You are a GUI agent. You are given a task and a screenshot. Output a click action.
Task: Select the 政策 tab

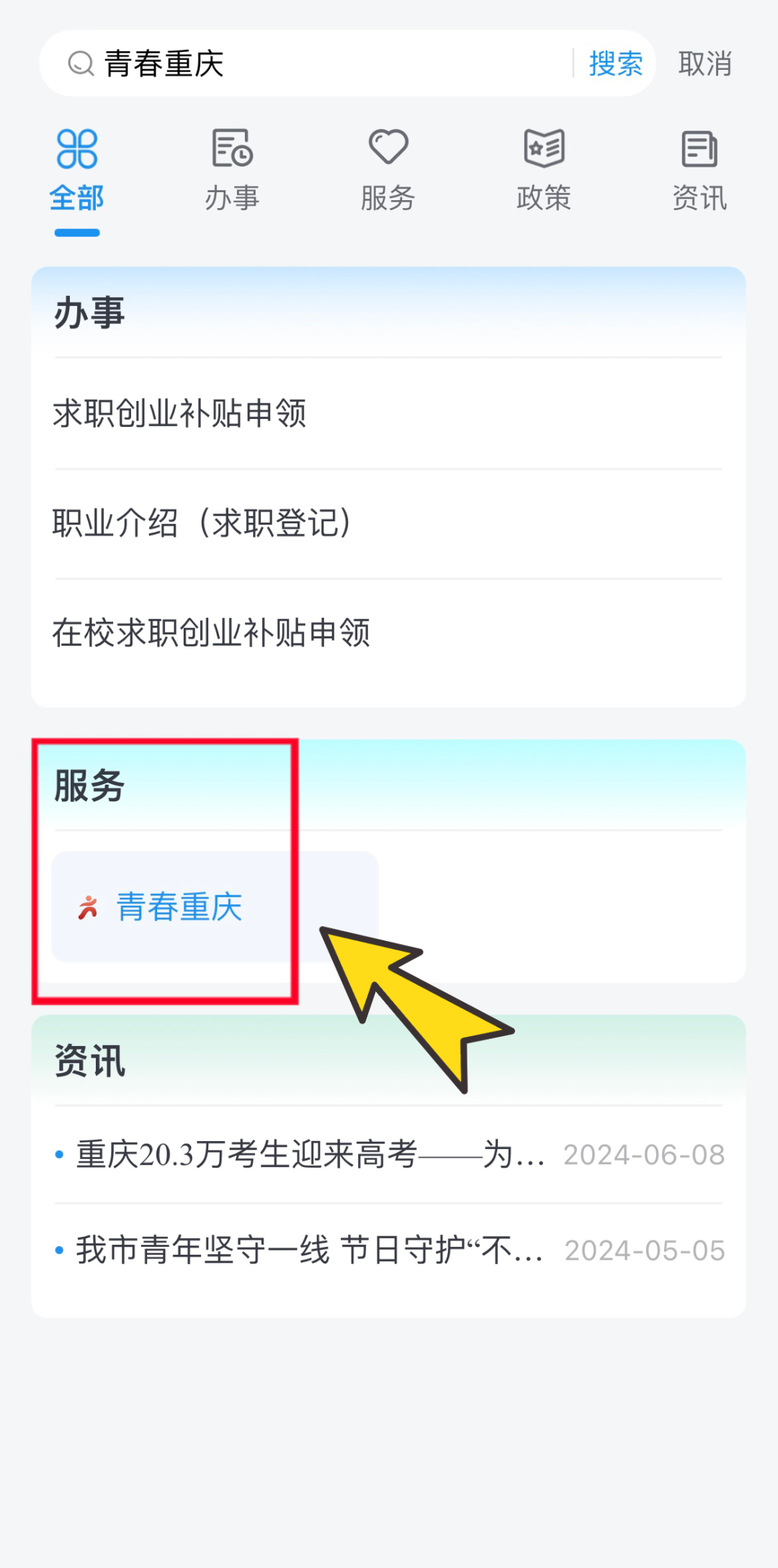click(544, 171)
